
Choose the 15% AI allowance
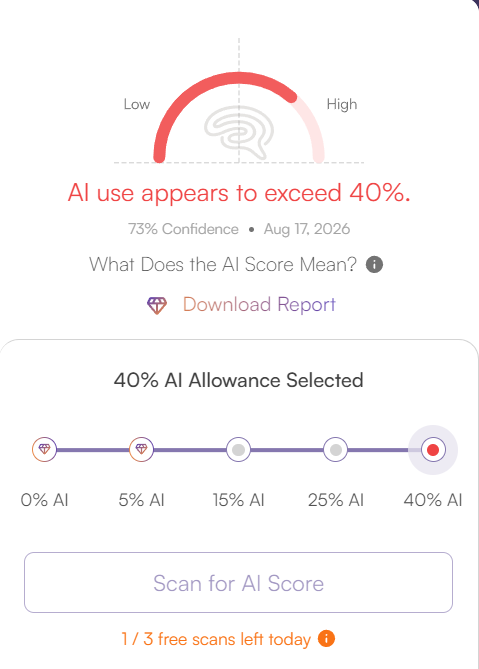pyautogui.click(x=238, y=449)
